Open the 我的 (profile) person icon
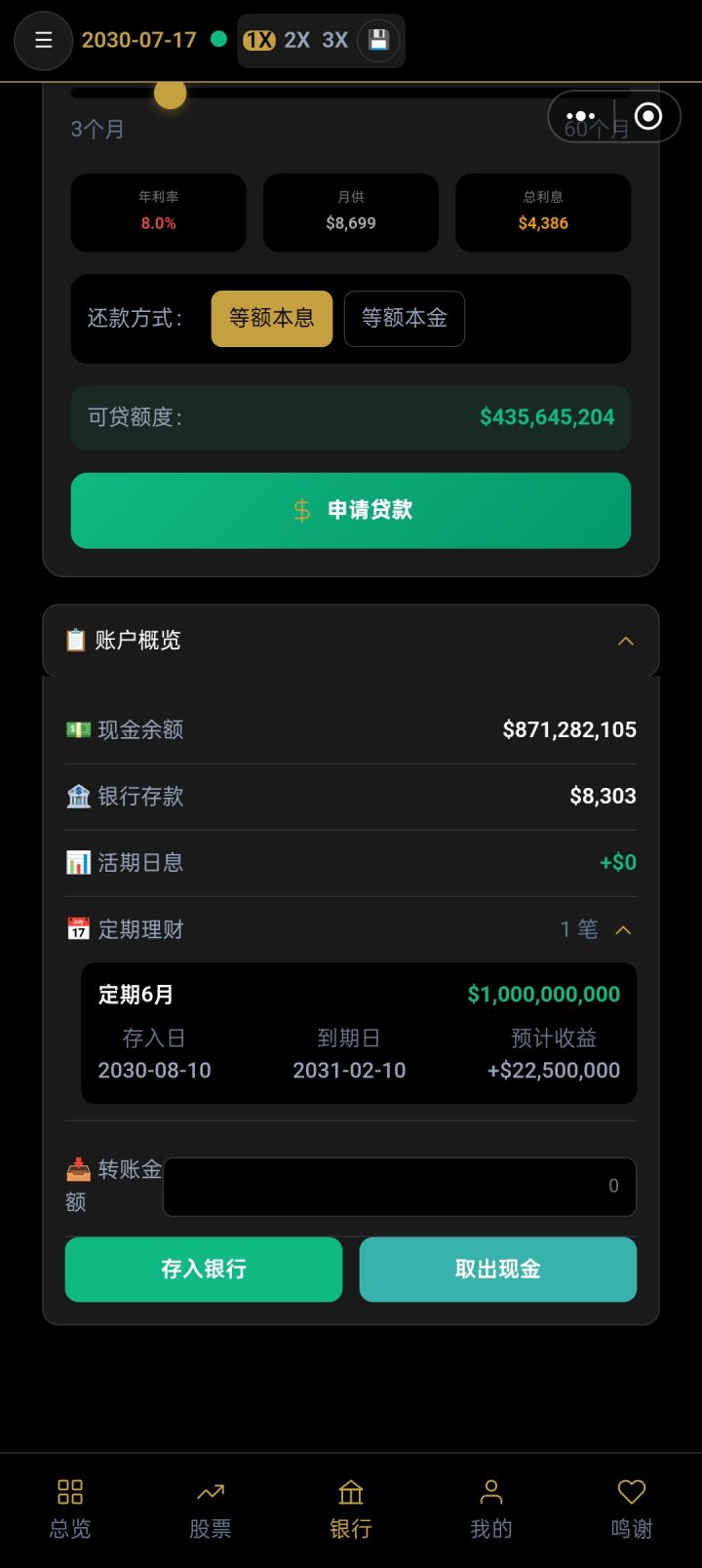 (x=490, y=1492)
